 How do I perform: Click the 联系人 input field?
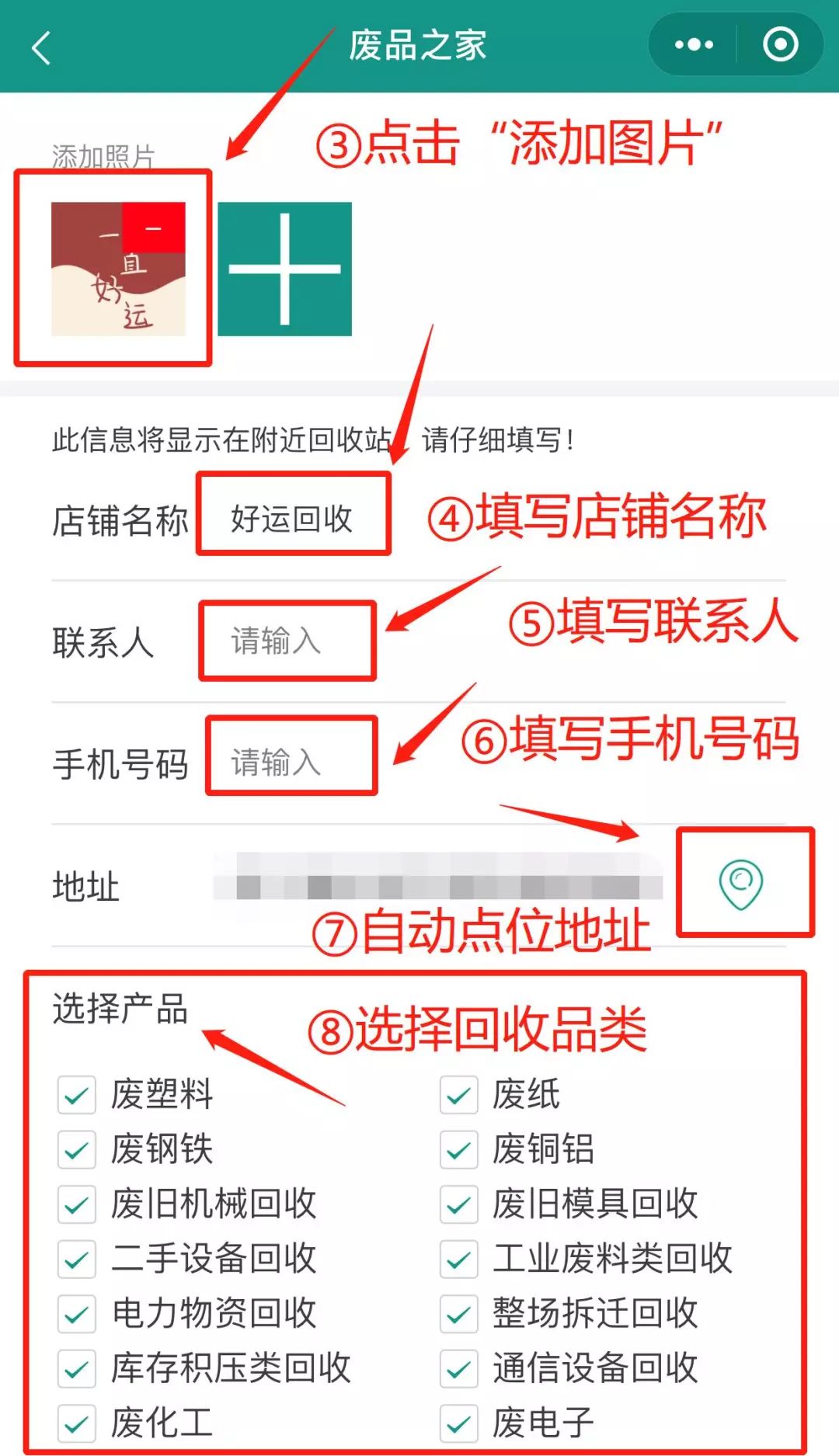tap(287, 640)
